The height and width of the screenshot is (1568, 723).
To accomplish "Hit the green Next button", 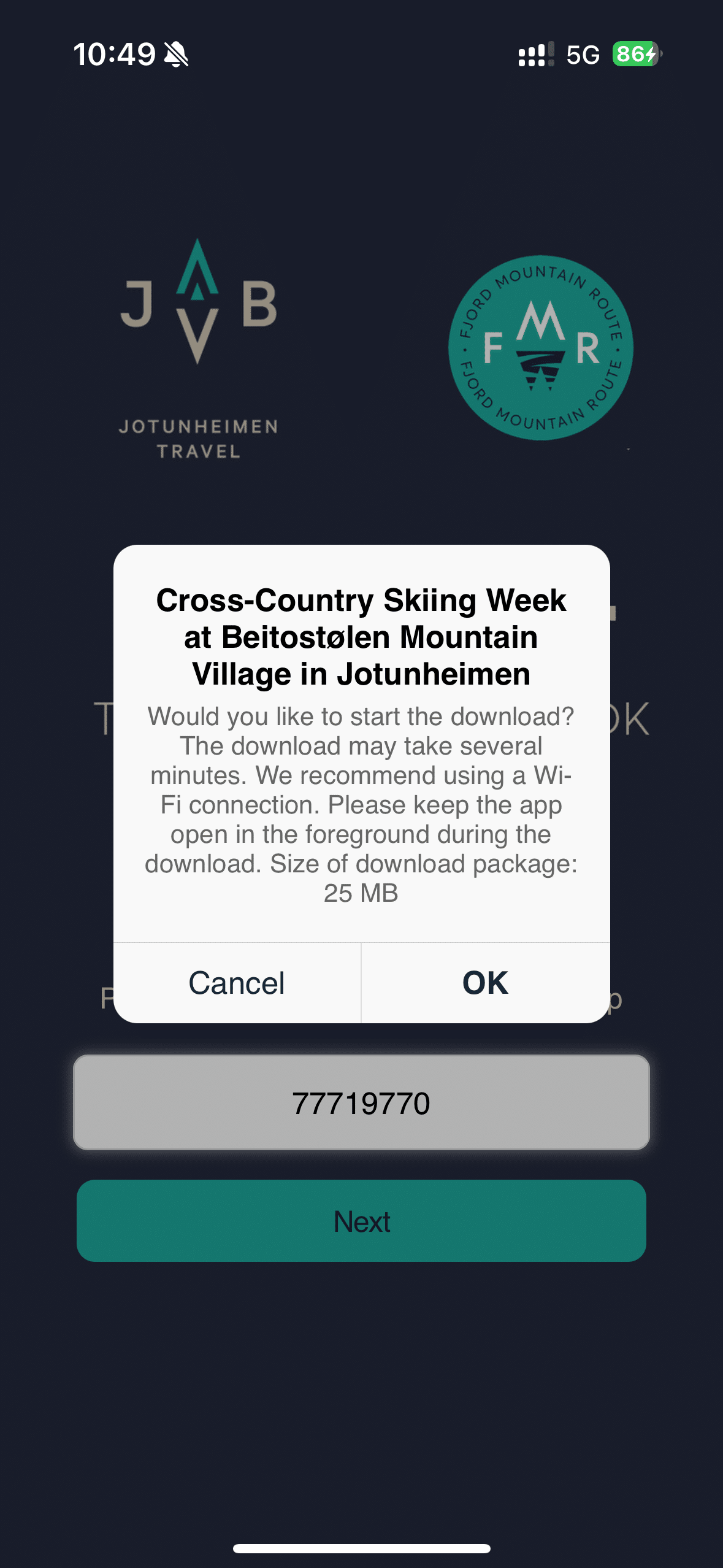I will coord(361,1221).
